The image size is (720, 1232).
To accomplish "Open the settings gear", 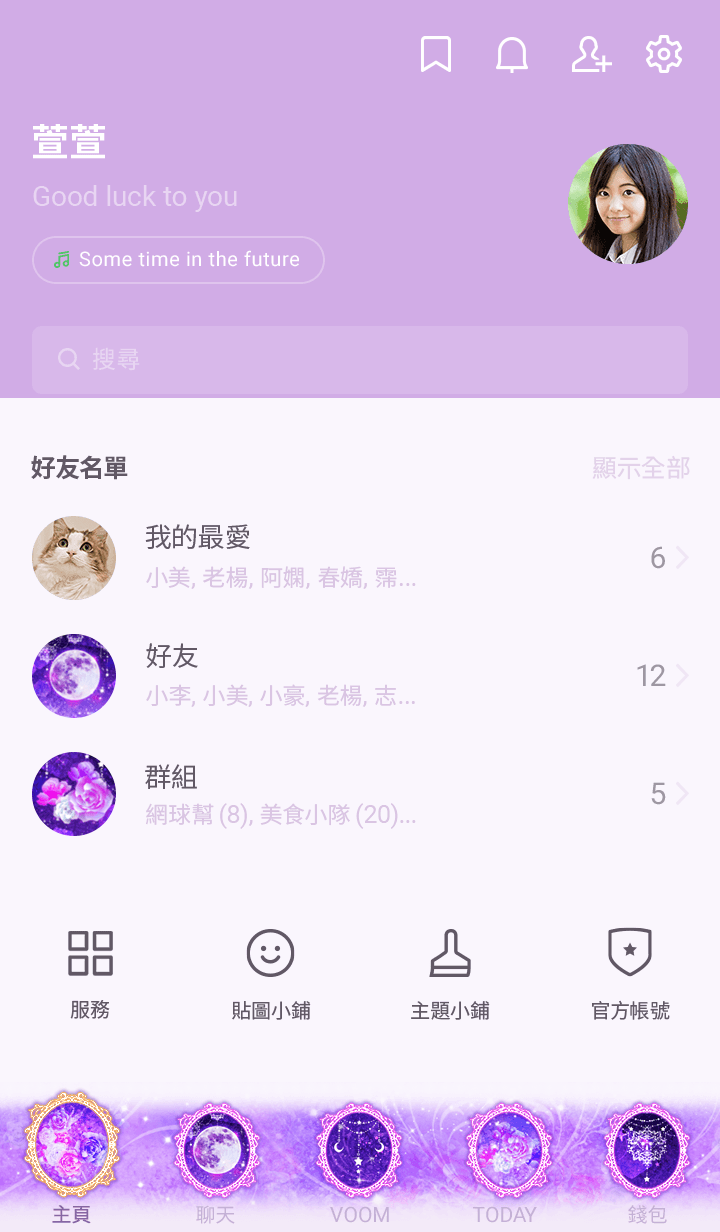I will (x=664, y=55).
